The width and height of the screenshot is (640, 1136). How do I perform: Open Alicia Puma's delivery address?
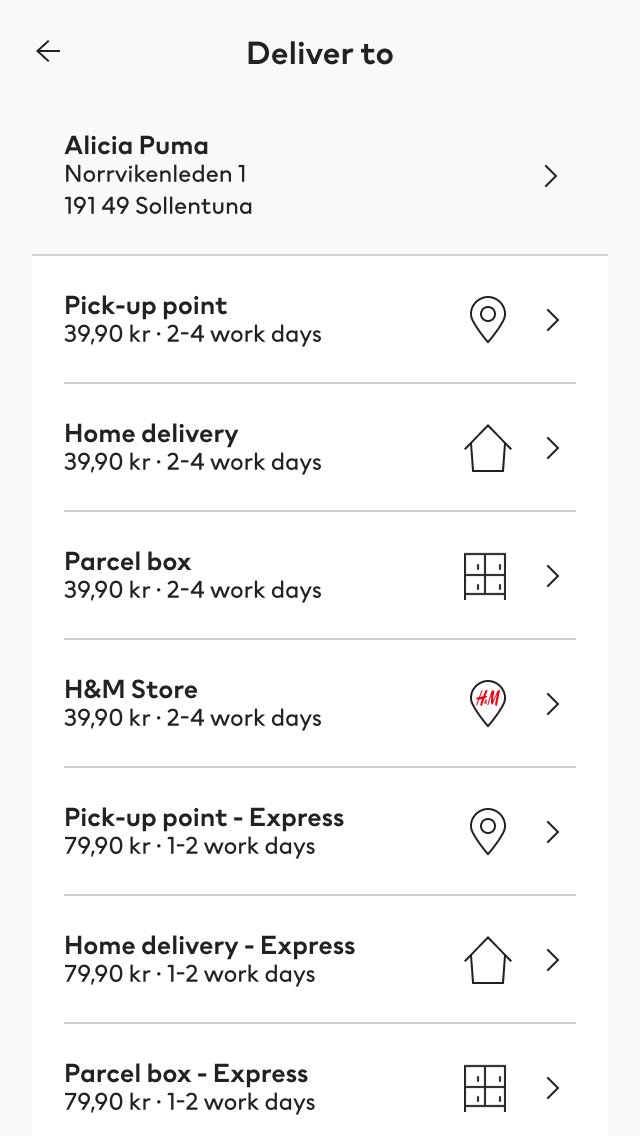pyautogui.click(x=320, y=175)
